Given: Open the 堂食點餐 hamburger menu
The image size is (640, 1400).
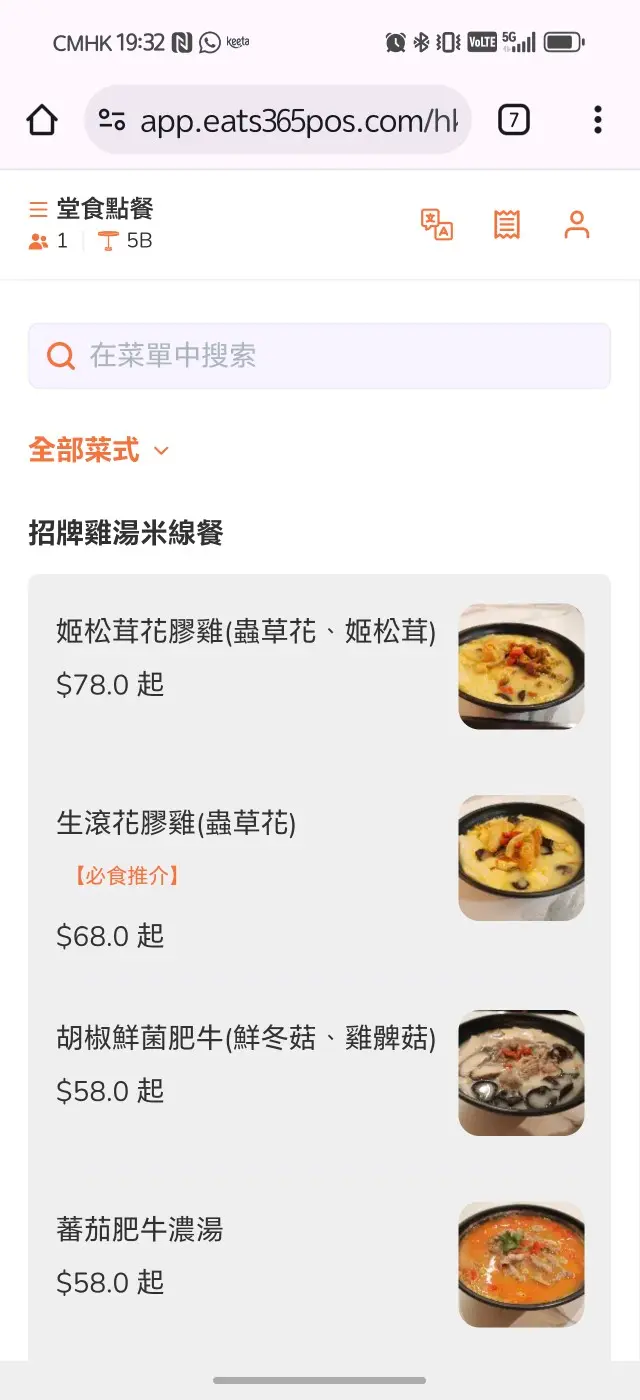Looking at the screenshot, I should (x=38, y=209).
